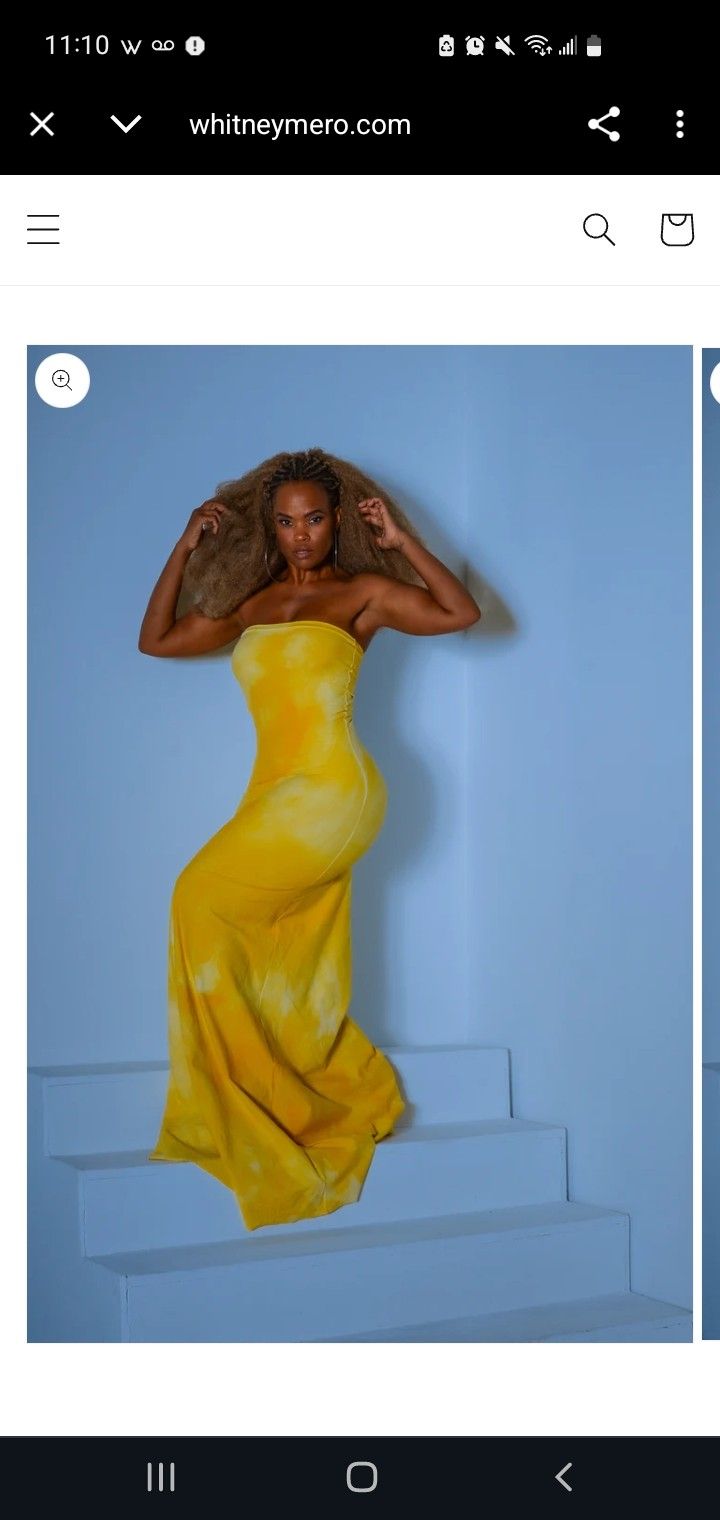Share the whitneymero.com page

click(603, 125)
